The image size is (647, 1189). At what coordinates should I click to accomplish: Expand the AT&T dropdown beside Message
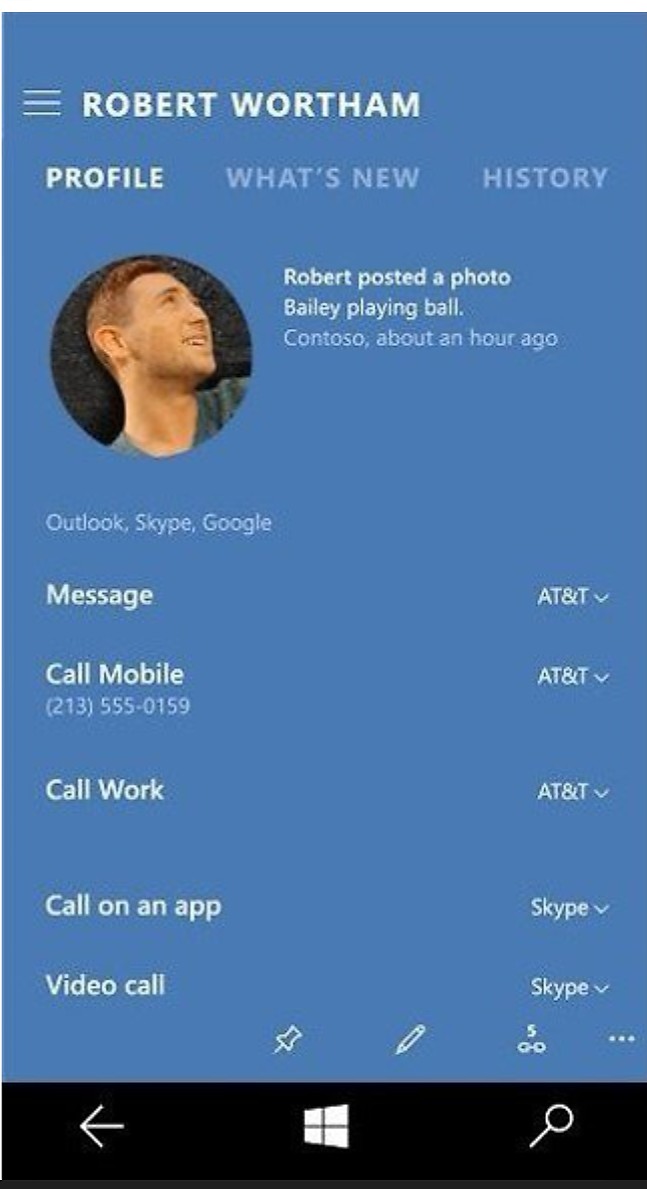coord(573,597)
